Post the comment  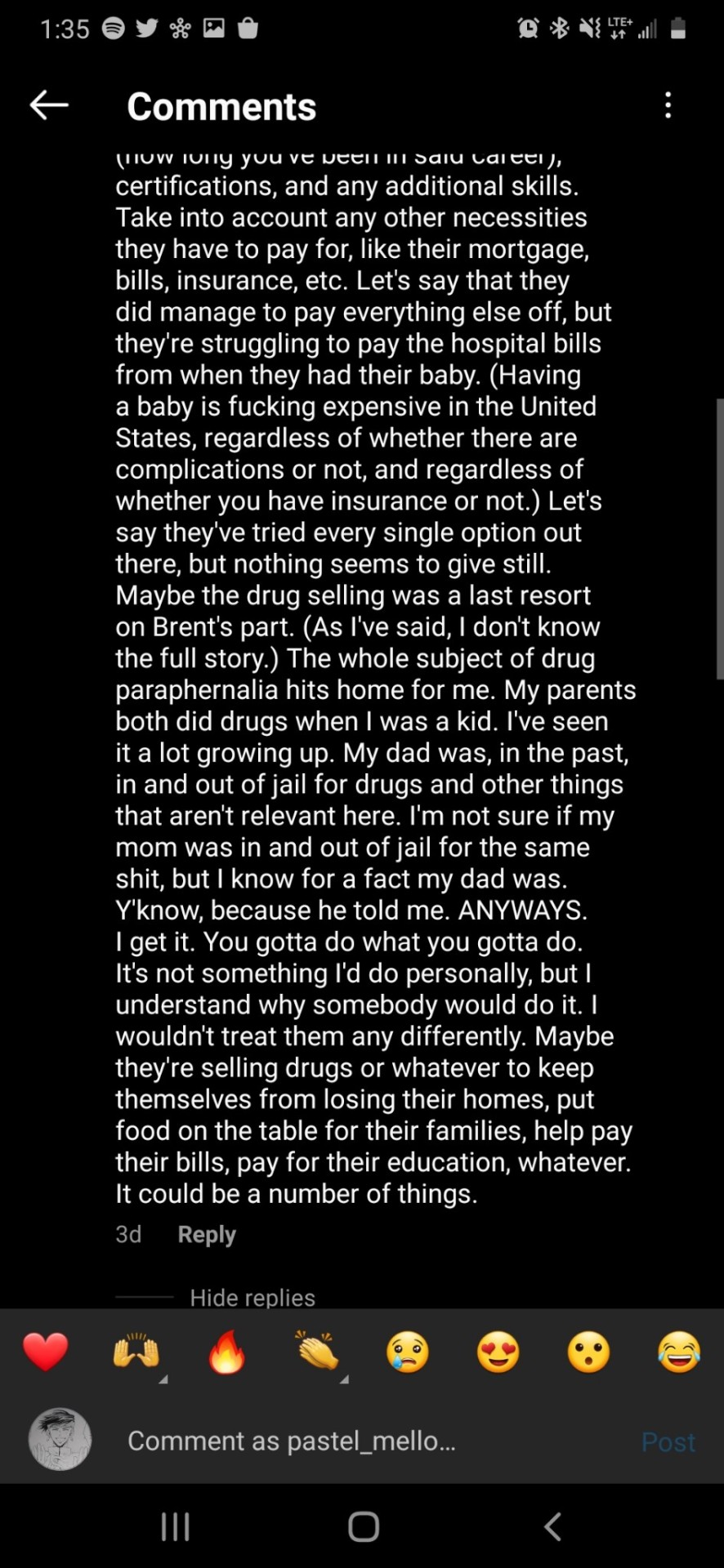pyautogui.click(x=668, y=1442)
